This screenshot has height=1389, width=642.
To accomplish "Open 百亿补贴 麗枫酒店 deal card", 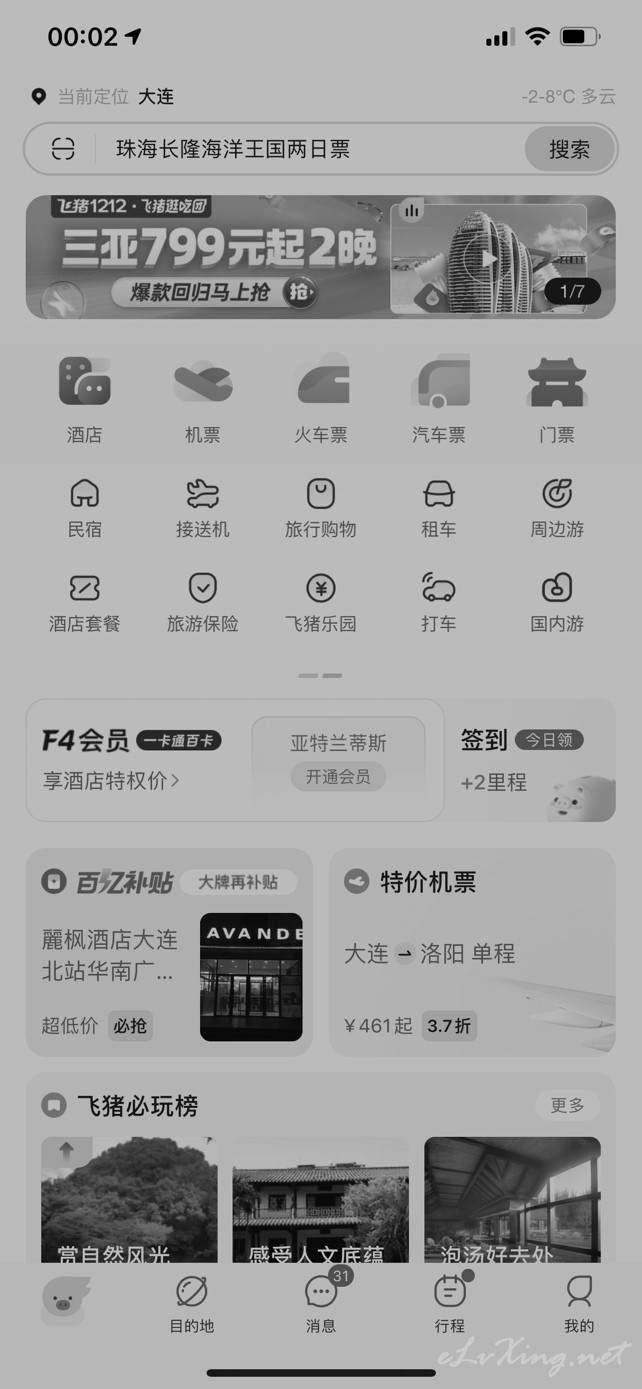I will click(x=169, y=952).
